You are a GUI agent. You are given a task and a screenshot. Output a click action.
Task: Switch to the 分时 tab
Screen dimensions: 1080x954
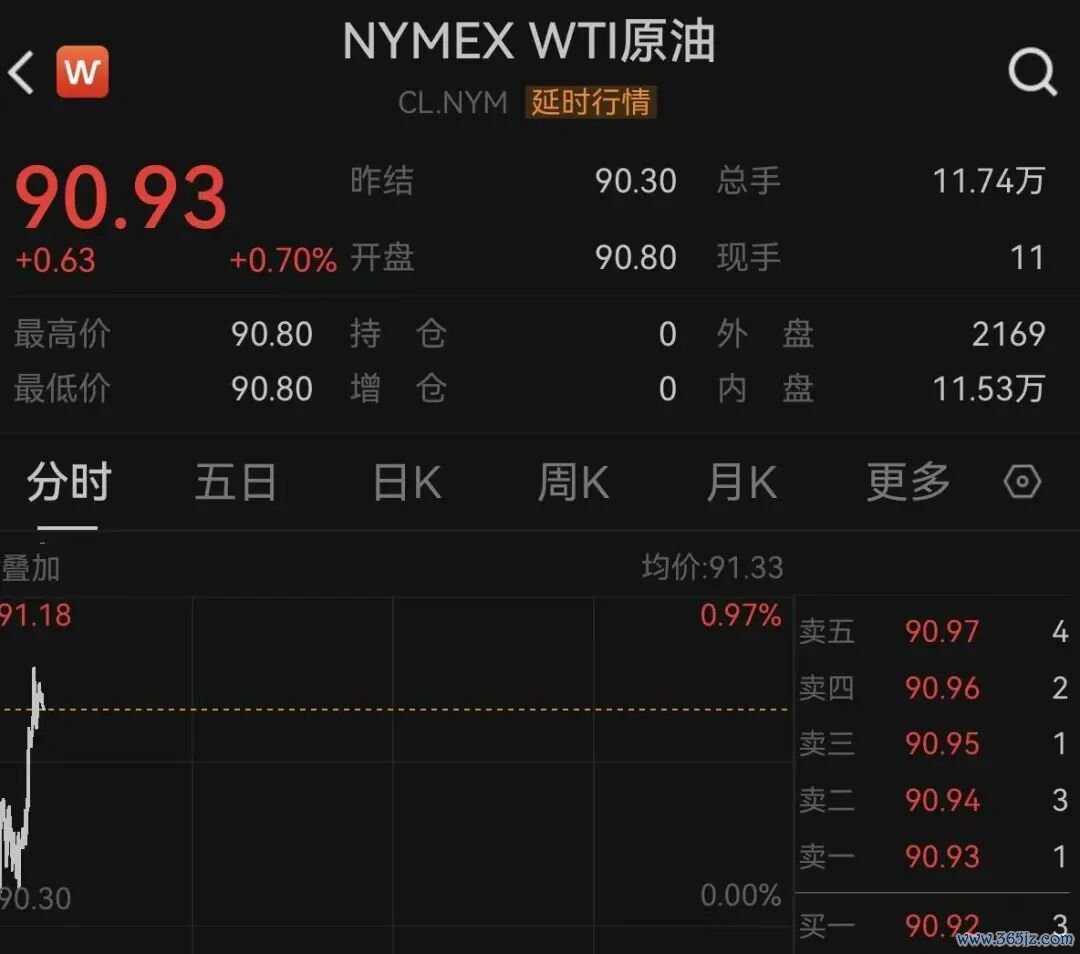point(69,481)
